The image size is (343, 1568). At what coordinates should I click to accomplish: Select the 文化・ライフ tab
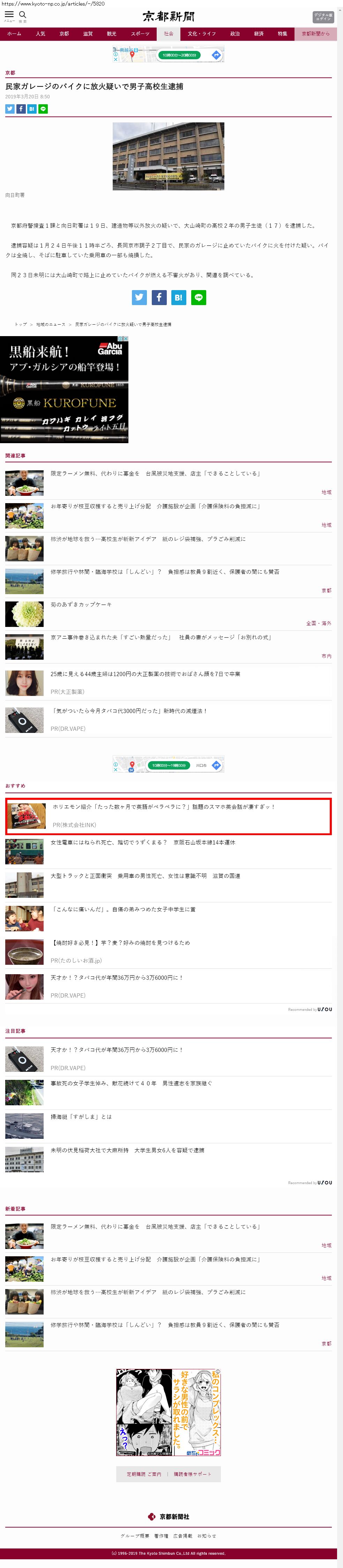[202, 34]
